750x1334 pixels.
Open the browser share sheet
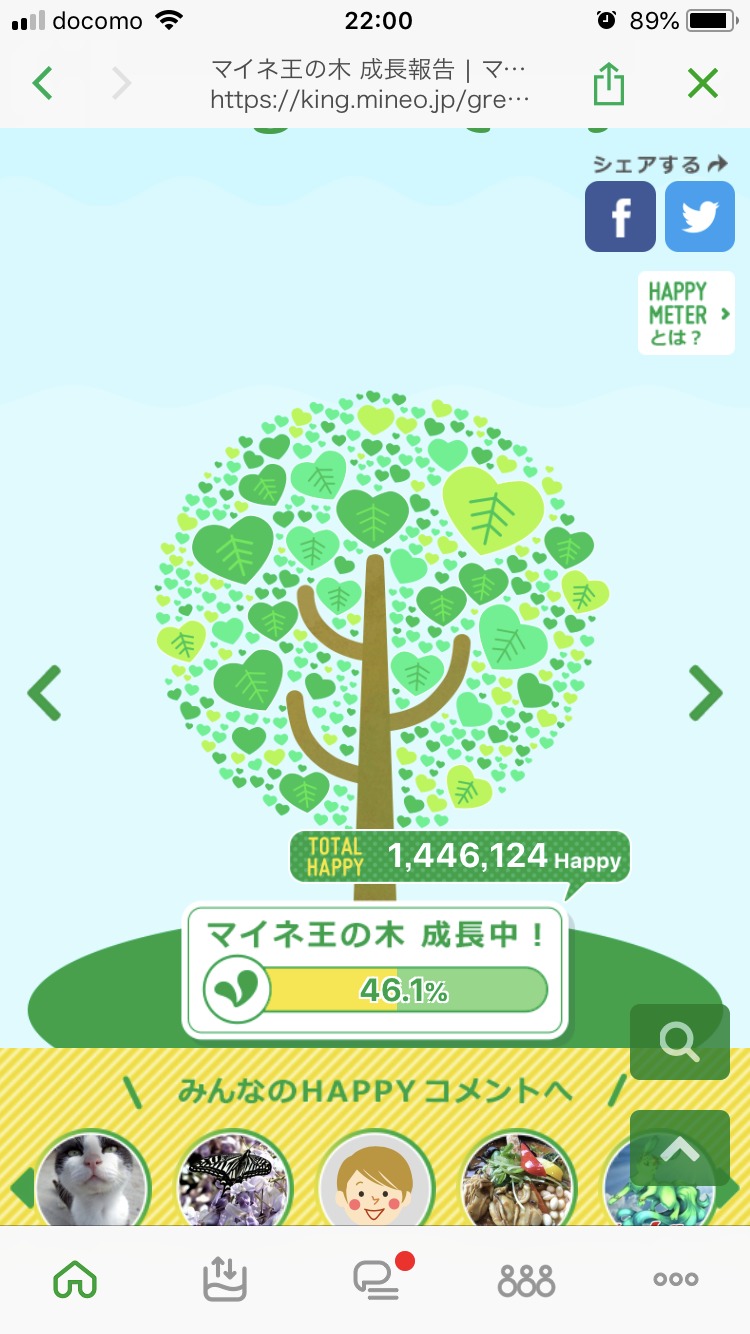tap(608, 84)
